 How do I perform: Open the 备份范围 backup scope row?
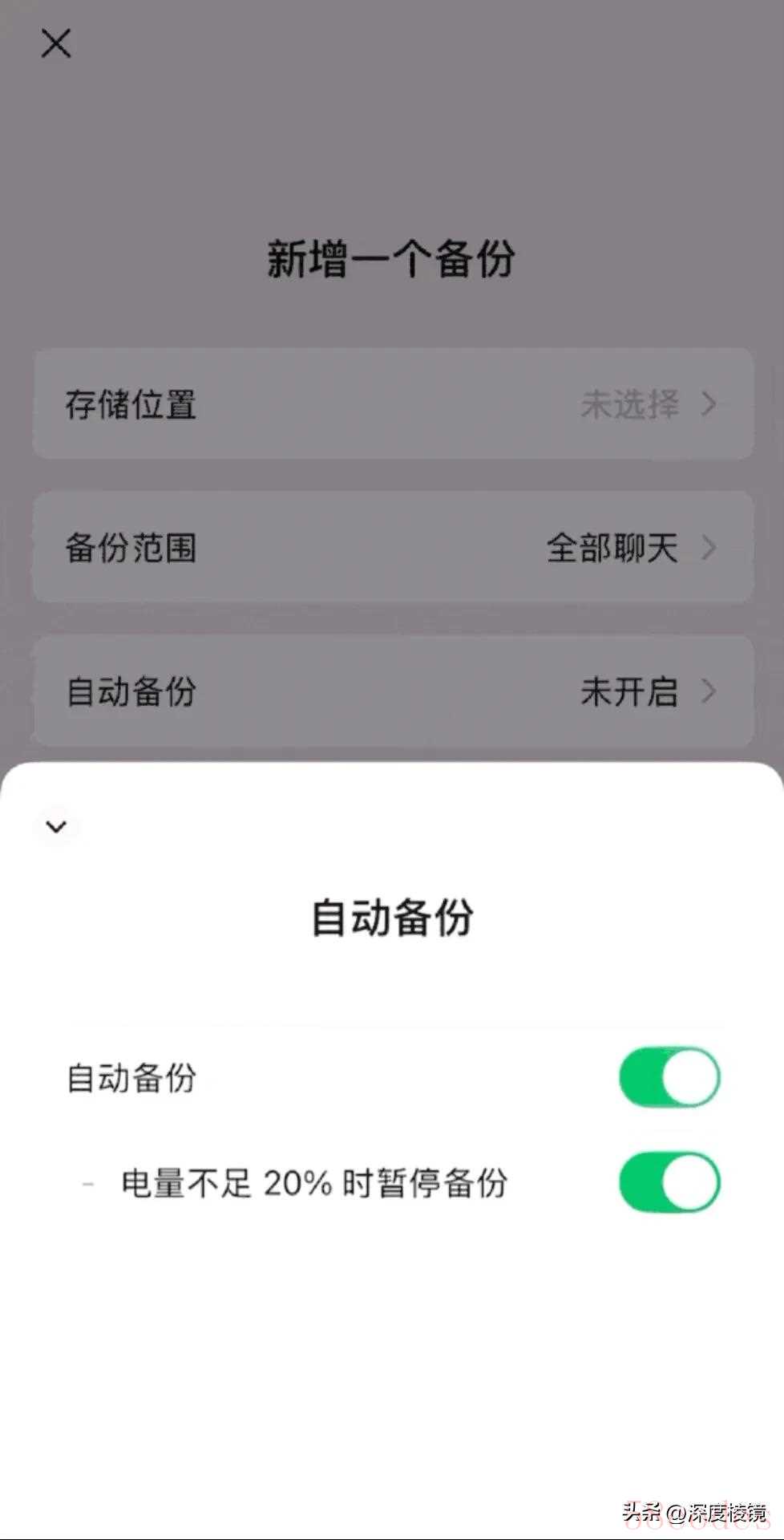click(393, 548)
